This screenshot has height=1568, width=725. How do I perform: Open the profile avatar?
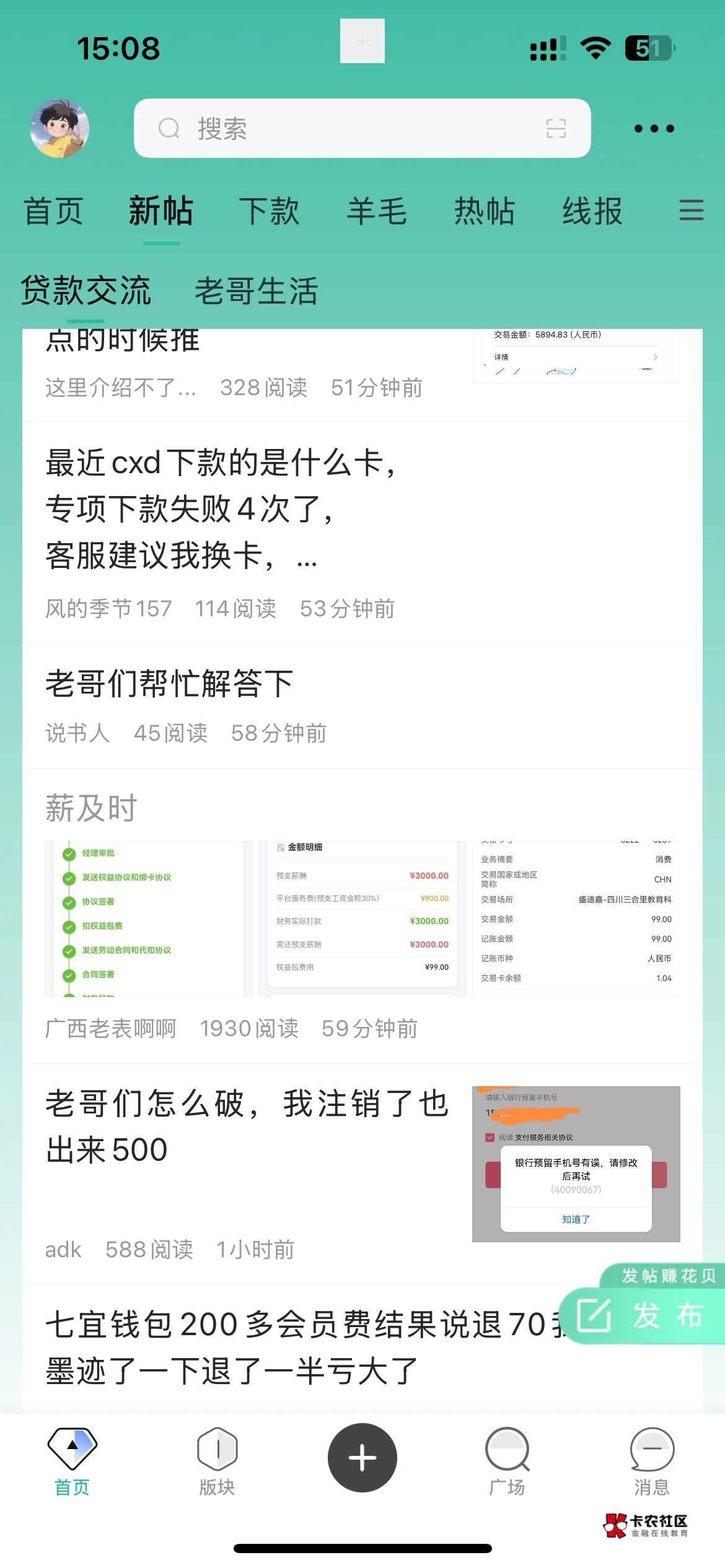pyautogui.click(x=59, y=128)
